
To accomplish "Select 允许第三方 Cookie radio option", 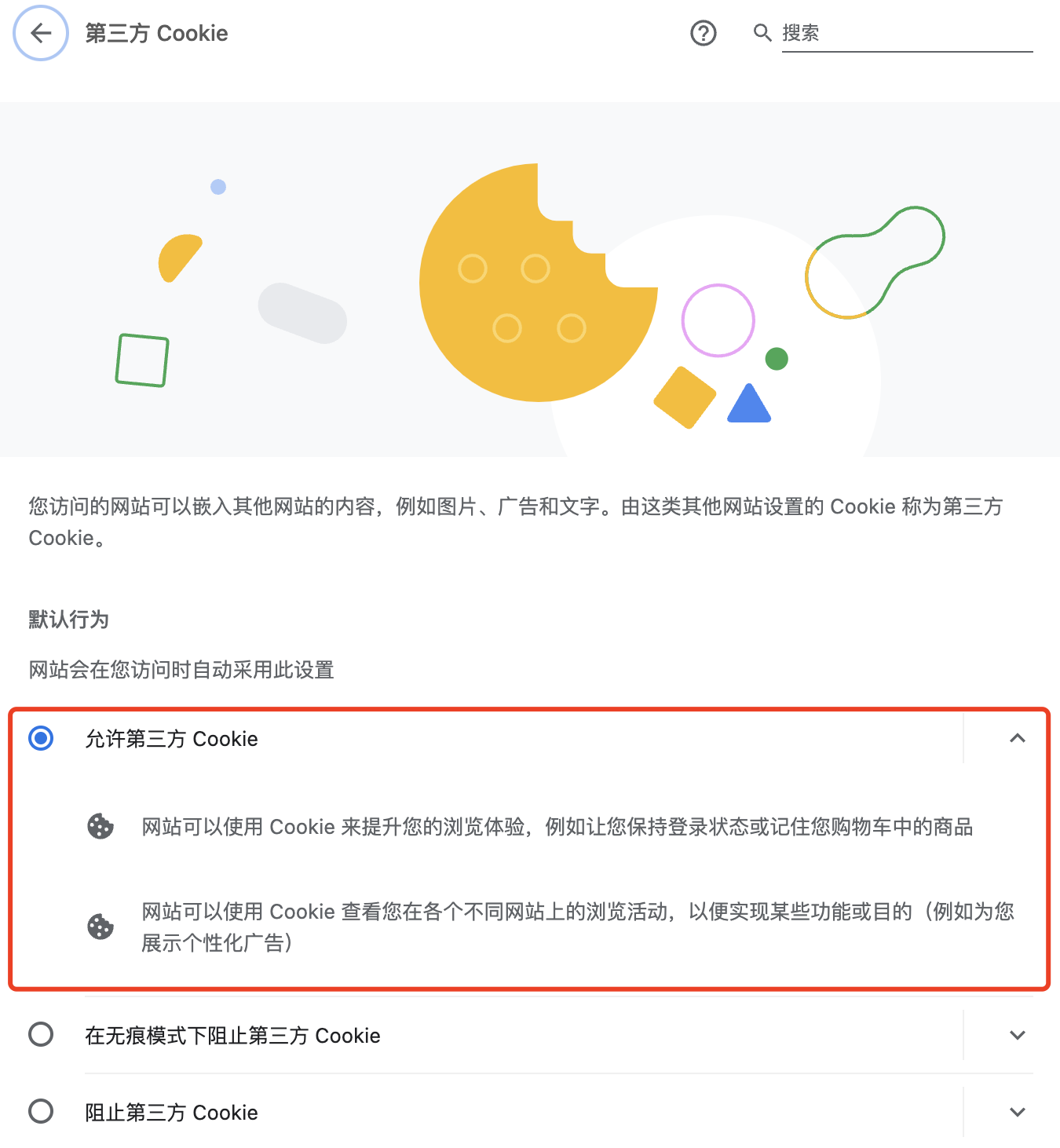I will point(41,738).
